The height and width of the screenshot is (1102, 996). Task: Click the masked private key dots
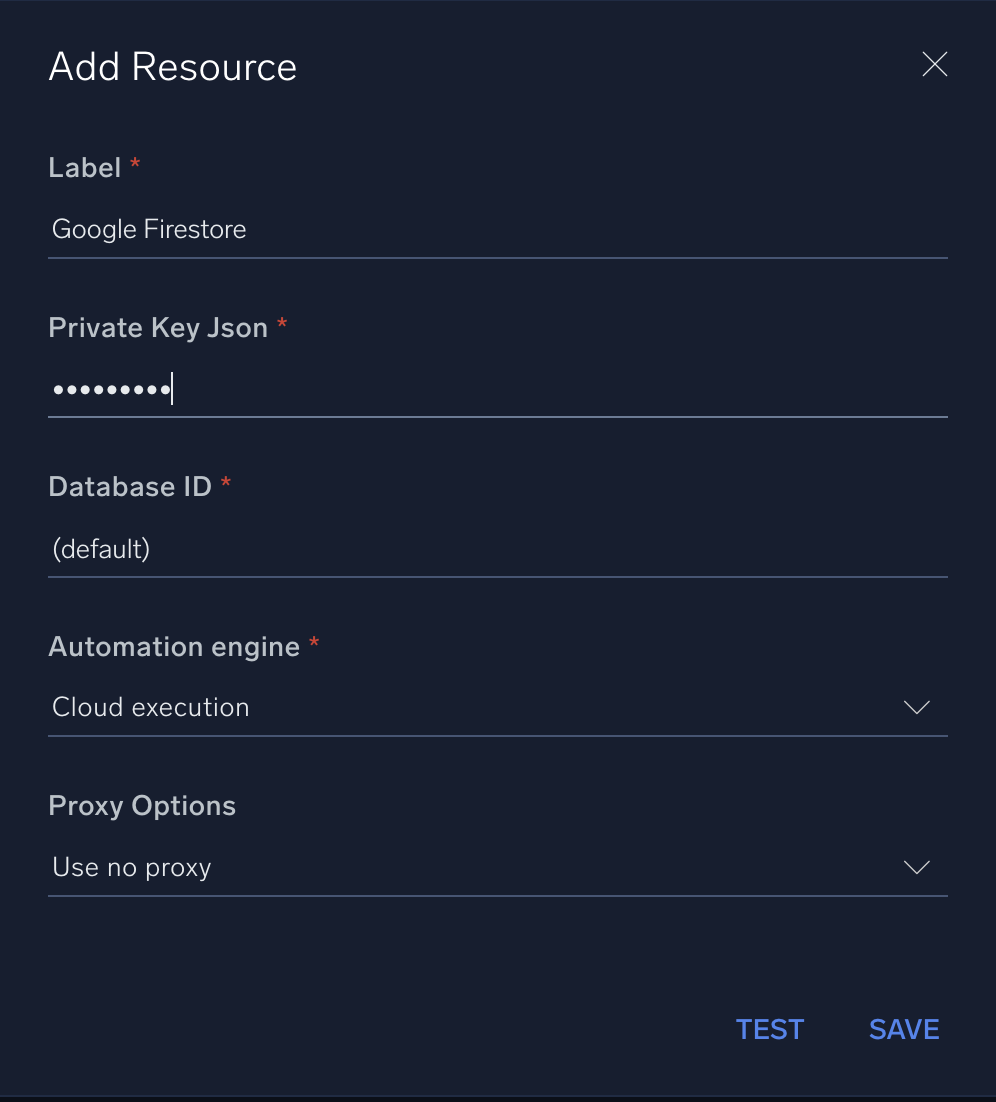click(112, 389)
